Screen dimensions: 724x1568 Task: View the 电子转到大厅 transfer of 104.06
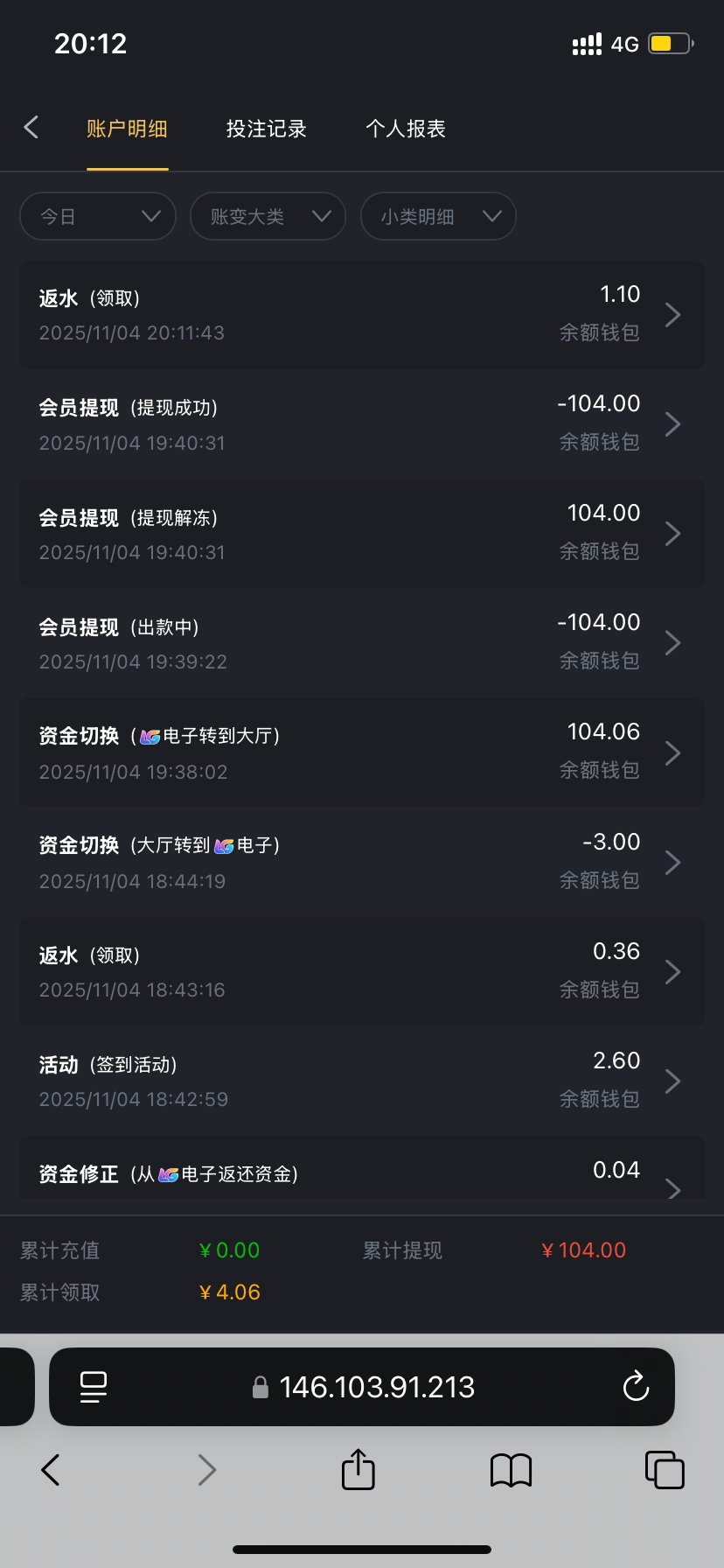click(x=362, y=752)
